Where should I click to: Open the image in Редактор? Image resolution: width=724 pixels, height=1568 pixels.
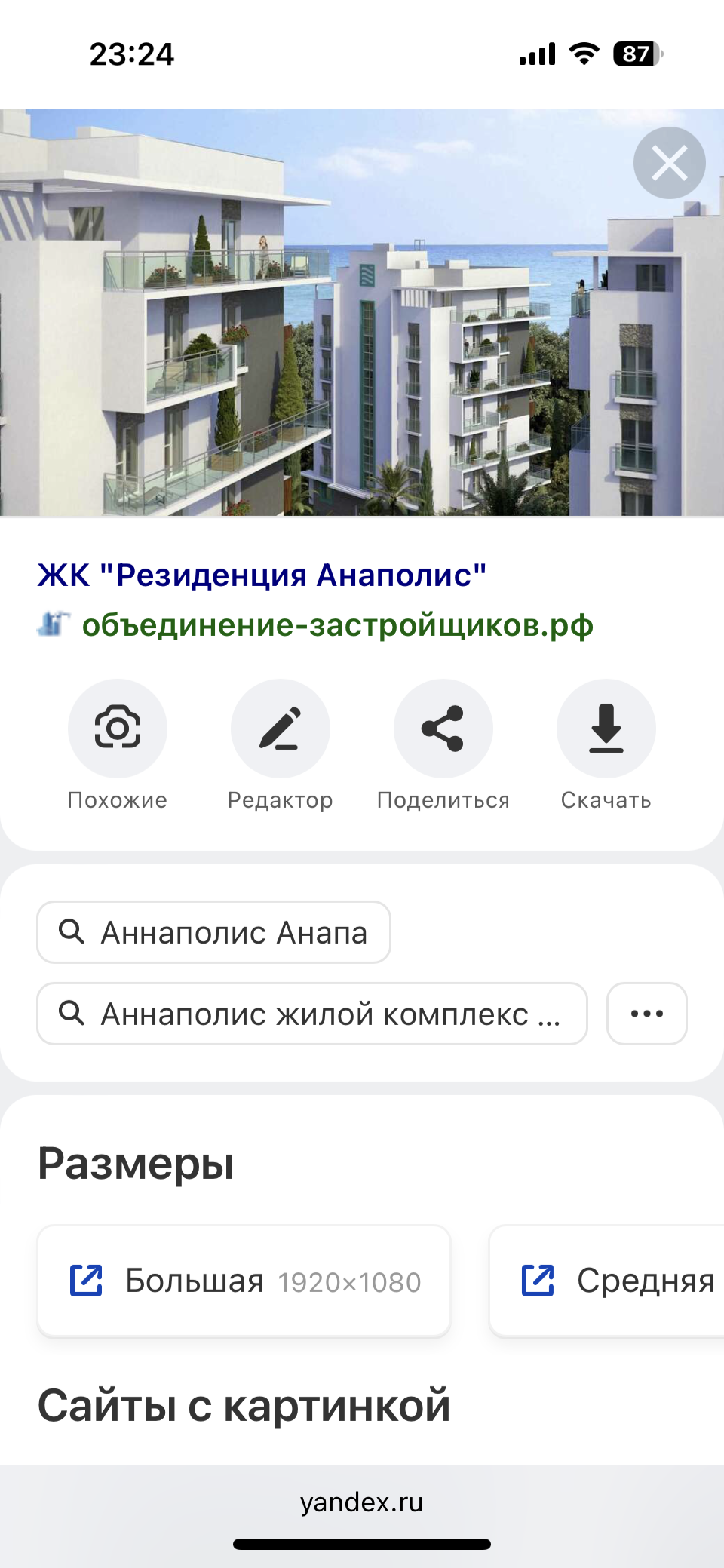(x=281, y=729)
